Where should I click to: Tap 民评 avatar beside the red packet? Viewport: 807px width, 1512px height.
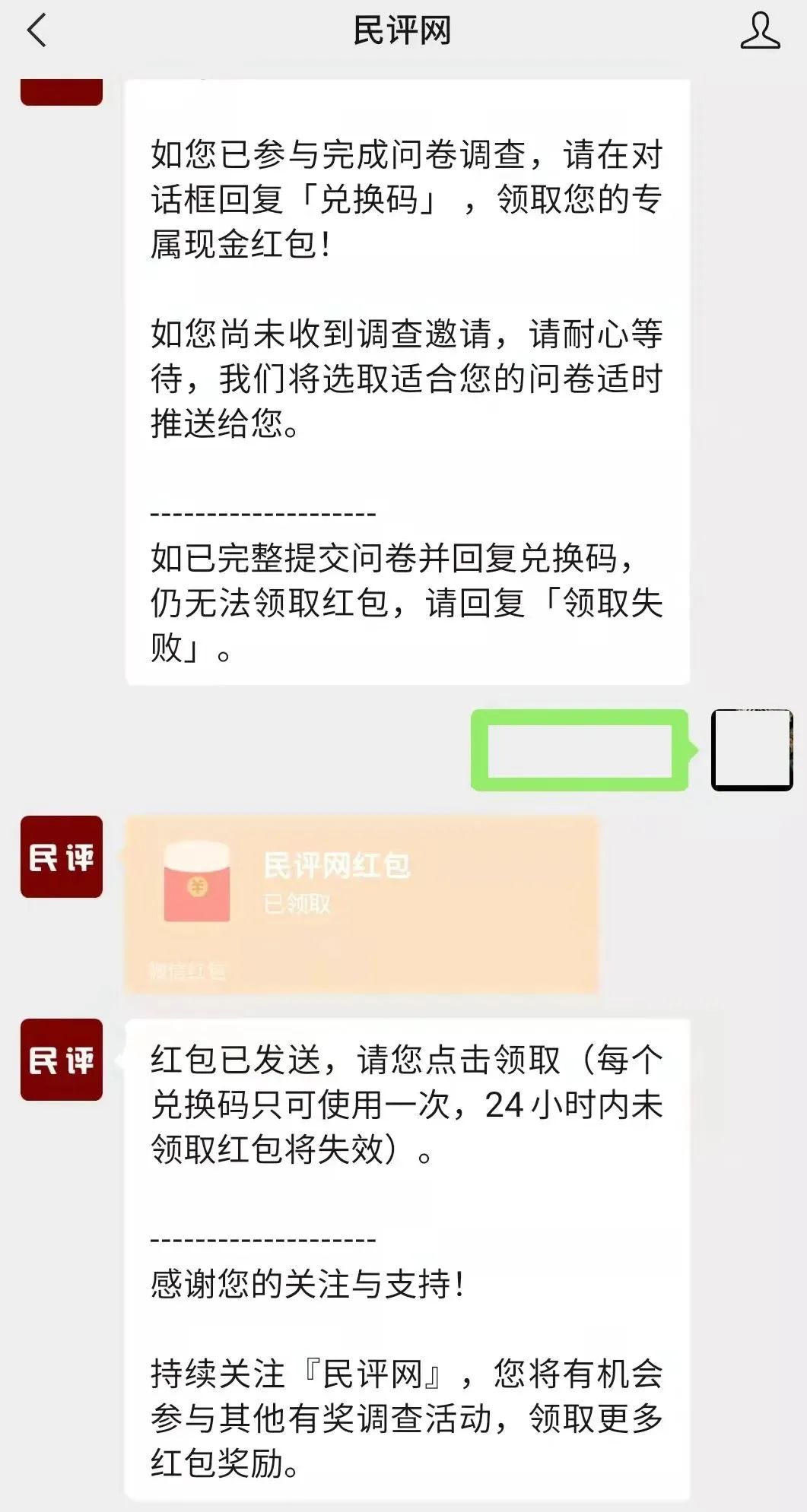(x=62, y=857)
